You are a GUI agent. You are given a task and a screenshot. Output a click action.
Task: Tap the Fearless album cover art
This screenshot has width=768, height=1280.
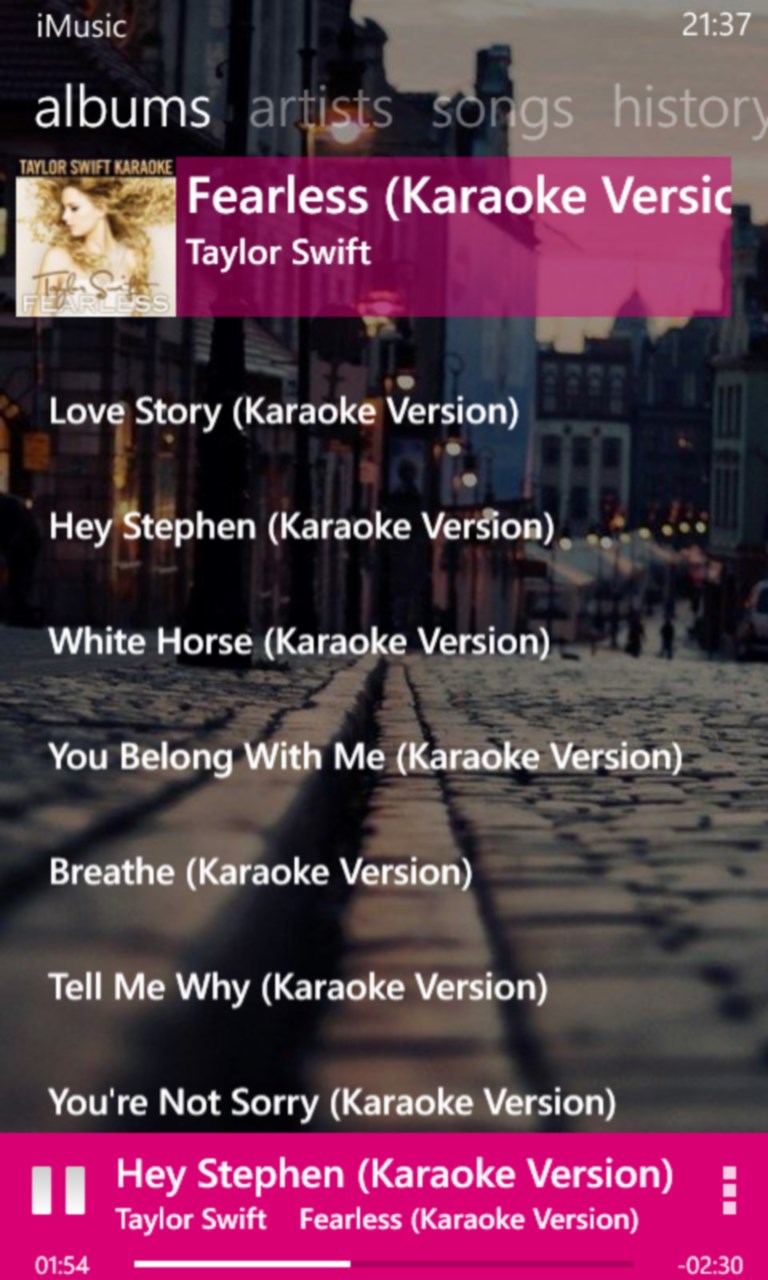pos(95,236)
